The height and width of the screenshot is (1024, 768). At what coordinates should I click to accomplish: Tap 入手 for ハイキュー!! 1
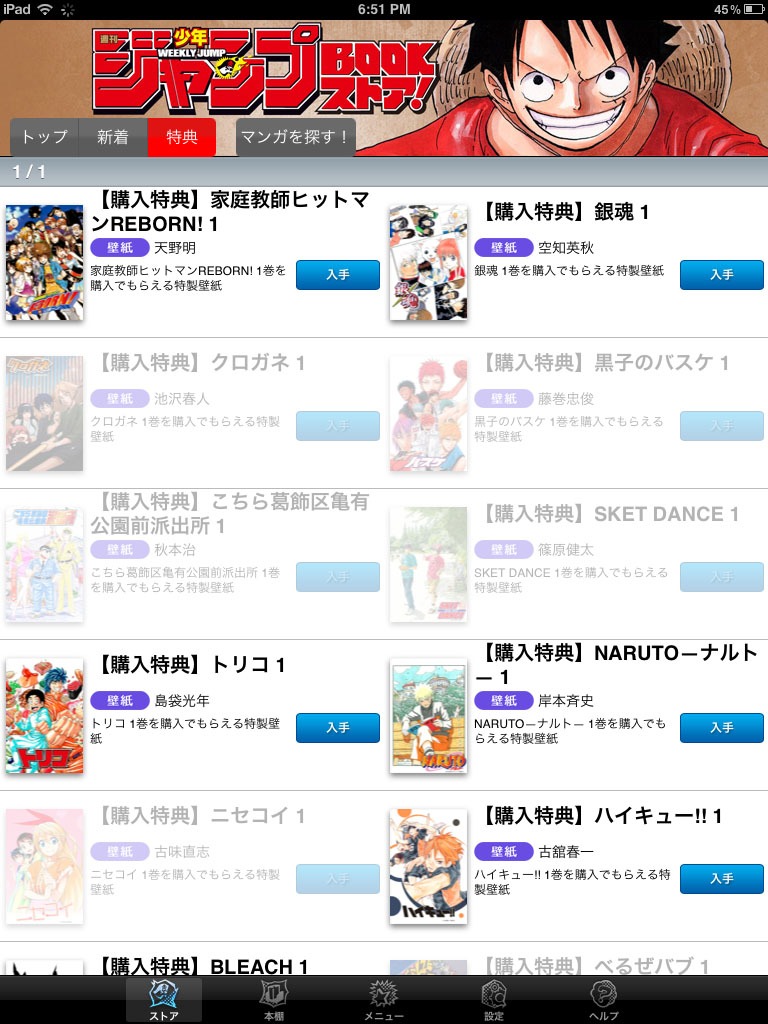pos(722,879)
